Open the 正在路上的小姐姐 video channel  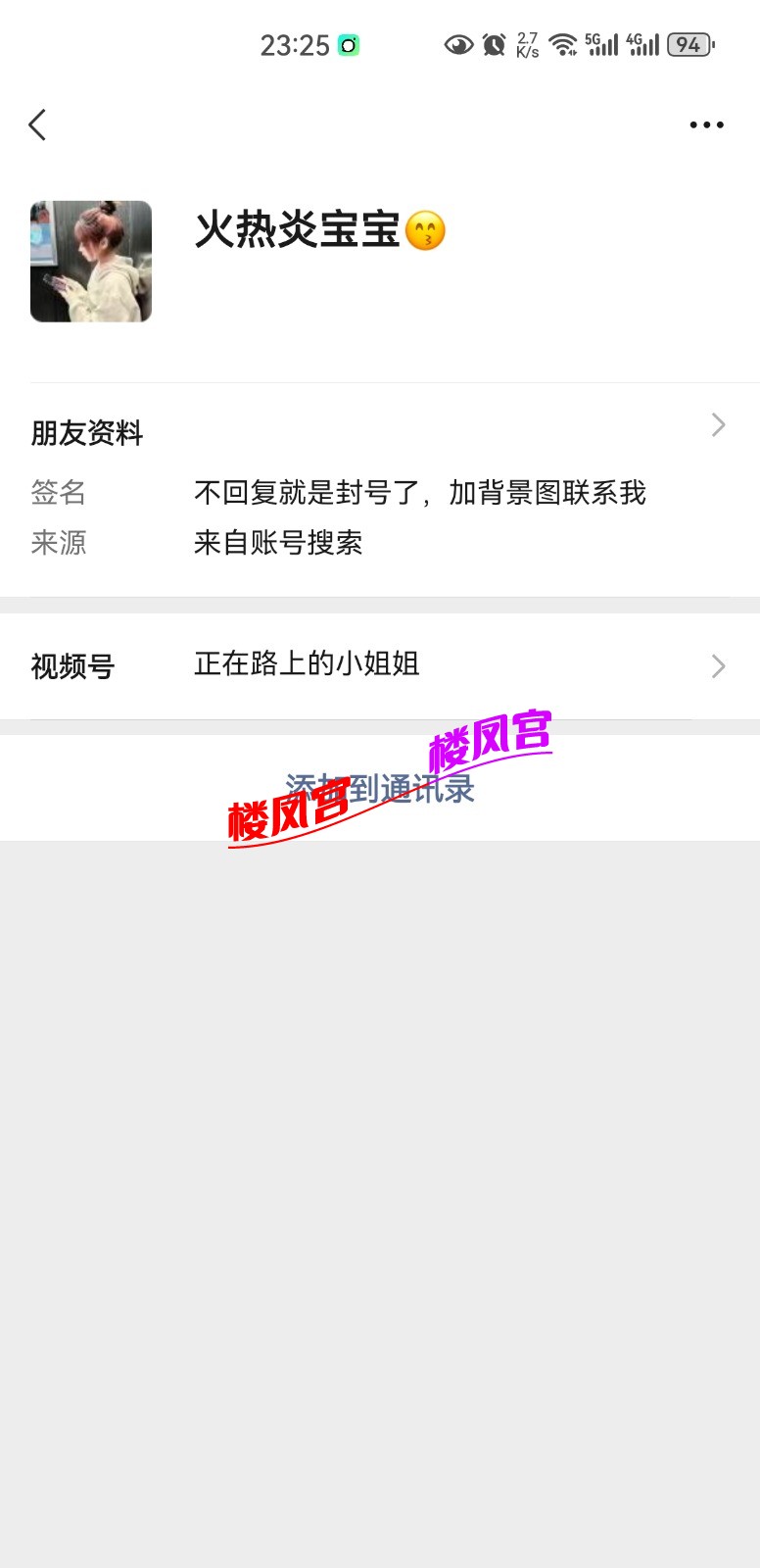coord(307,665)
